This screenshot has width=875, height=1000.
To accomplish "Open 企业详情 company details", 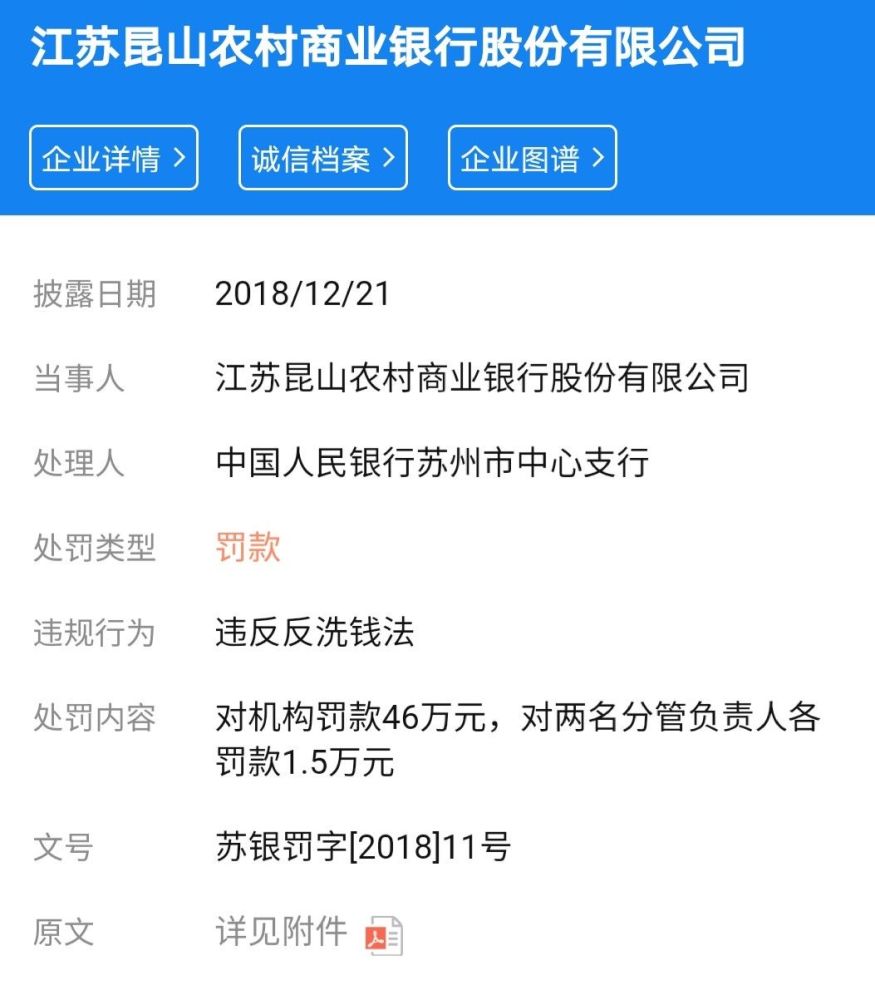I will click(x=114, y=158).
